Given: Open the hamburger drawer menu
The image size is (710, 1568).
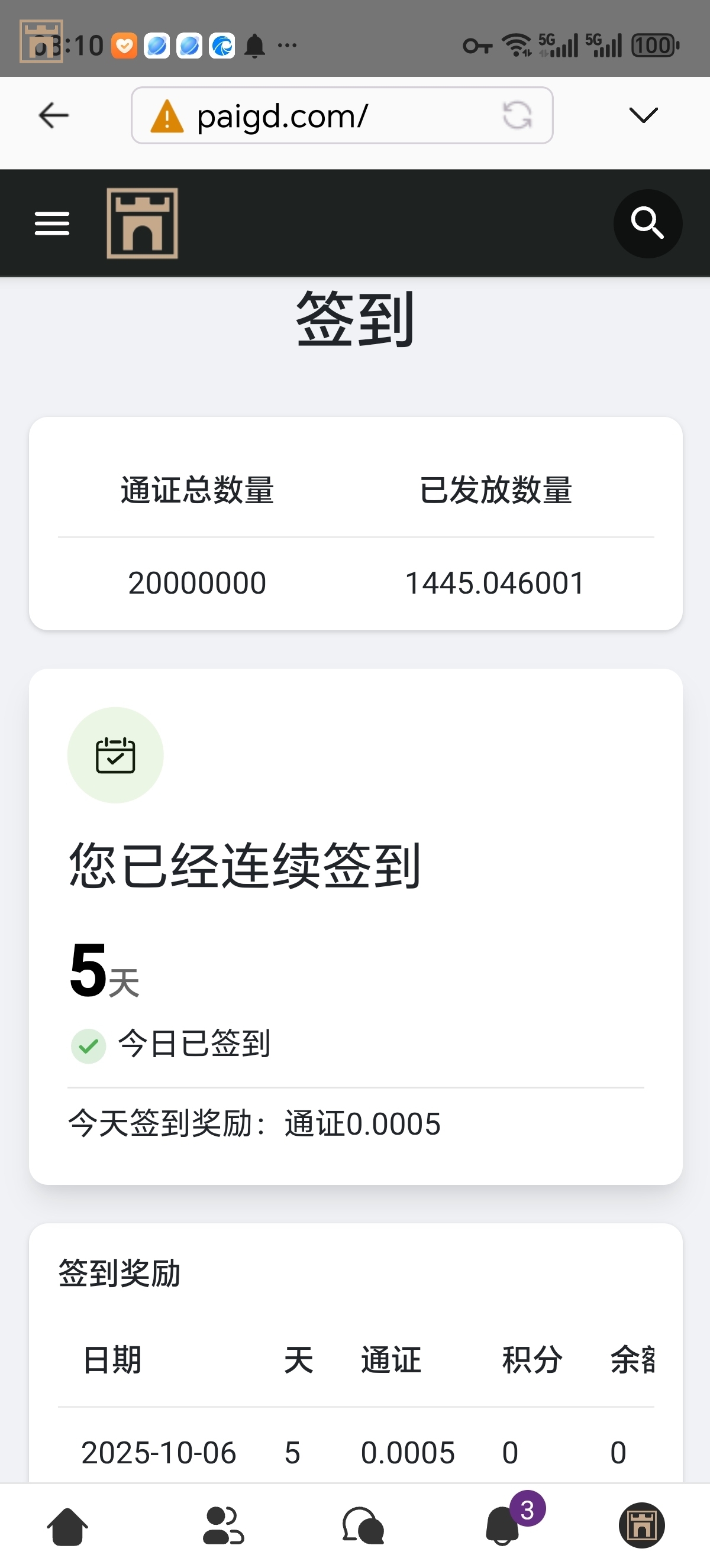Looking at the screenshot, I should pyautogui.click(x=51, y=223).
